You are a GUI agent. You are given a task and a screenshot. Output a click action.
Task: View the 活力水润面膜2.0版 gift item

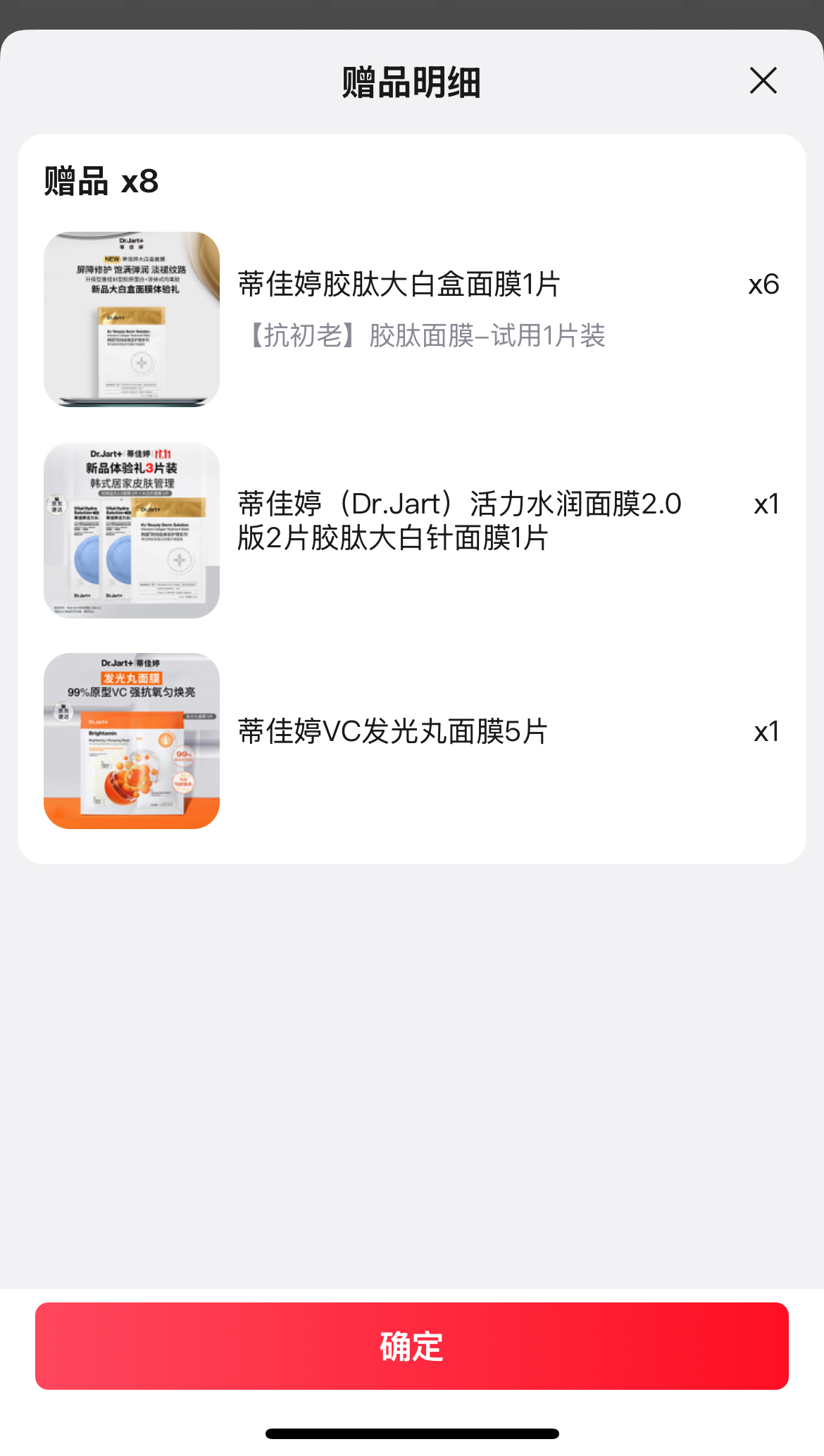[x=459, y=521]
